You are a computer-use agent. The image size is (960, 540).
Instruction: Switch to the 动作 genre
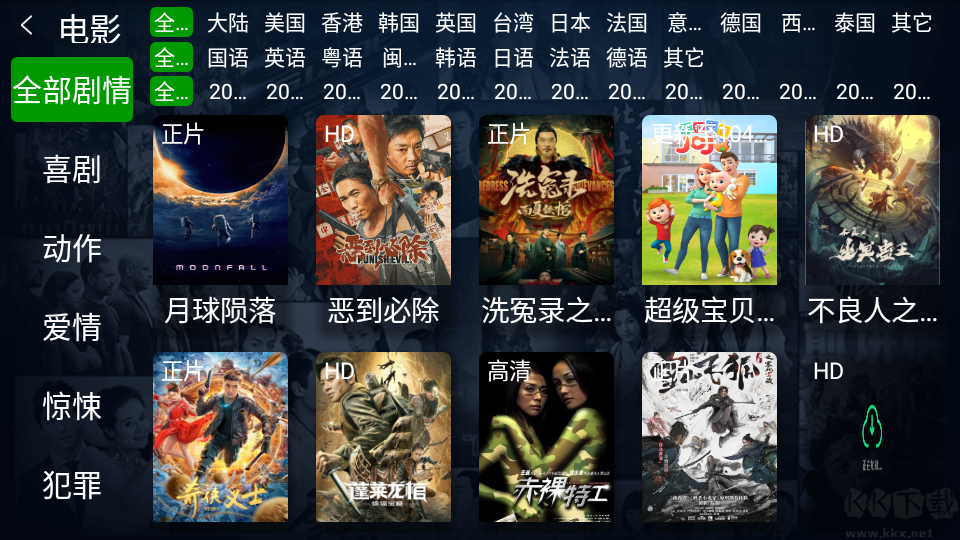(x=72, y=248)
